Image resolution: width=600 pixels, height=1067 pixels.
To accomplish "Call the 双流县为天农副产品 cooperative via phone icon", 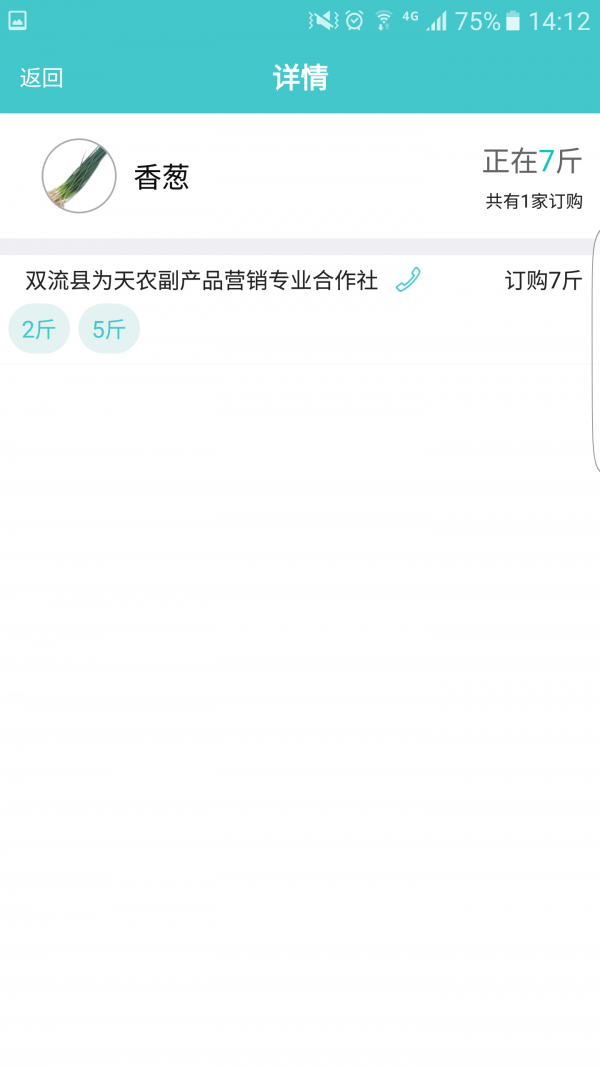I will pyautogui.click(x=408, y=280).
